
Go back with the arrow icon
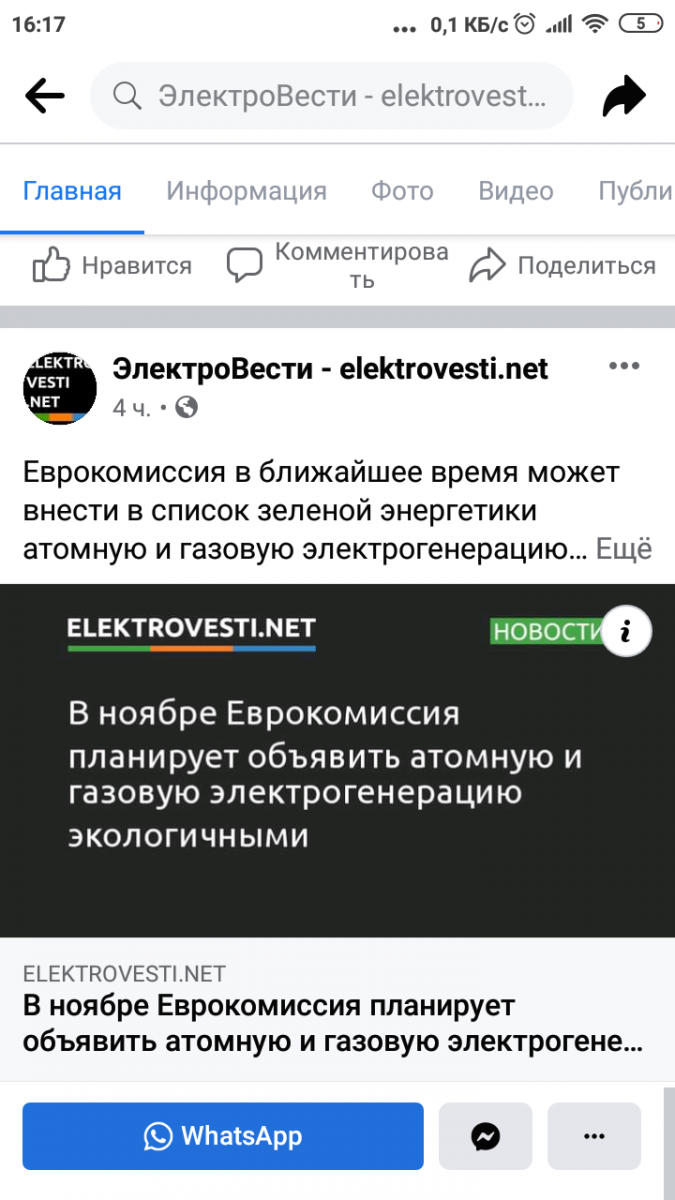pos(45,96)
